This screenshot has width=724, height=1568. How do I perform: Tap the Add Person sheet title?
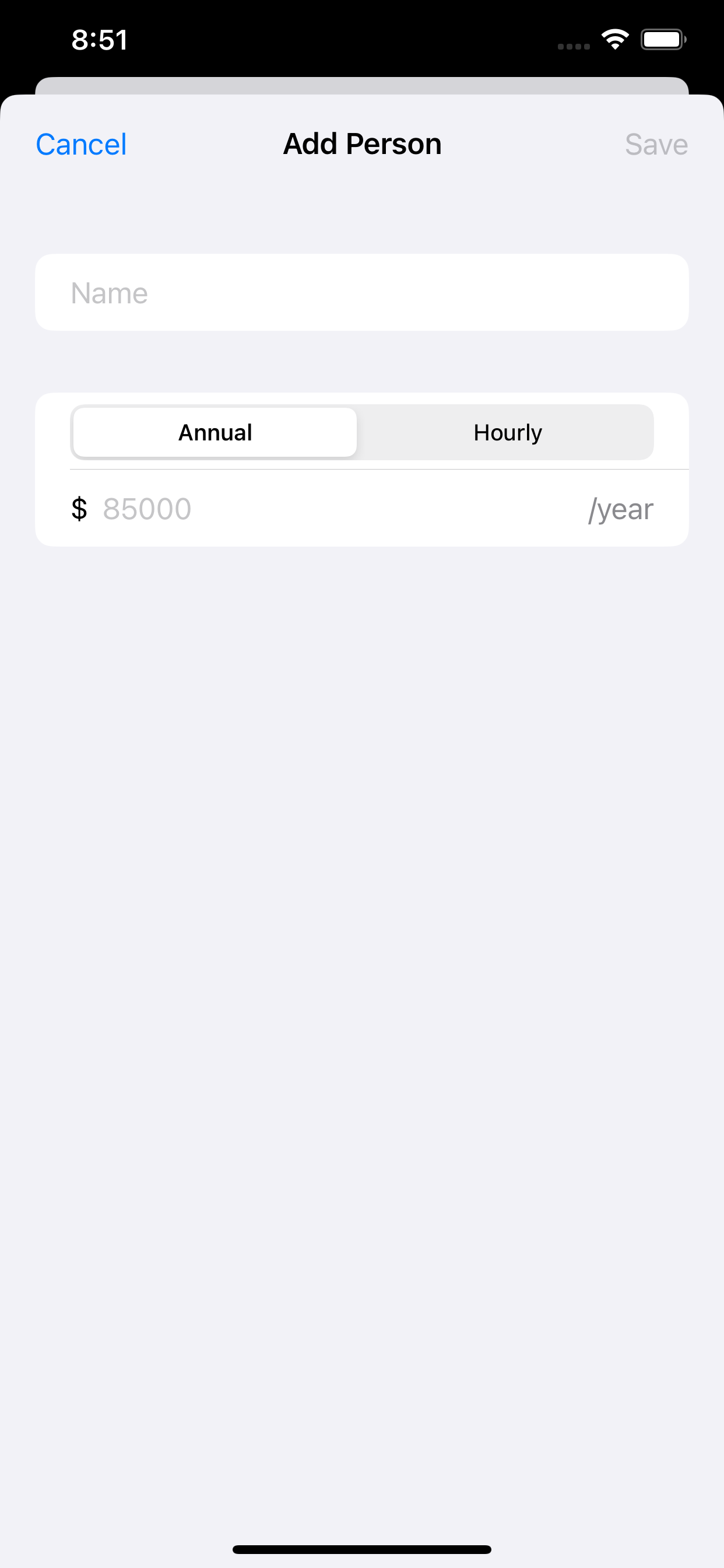362,143
